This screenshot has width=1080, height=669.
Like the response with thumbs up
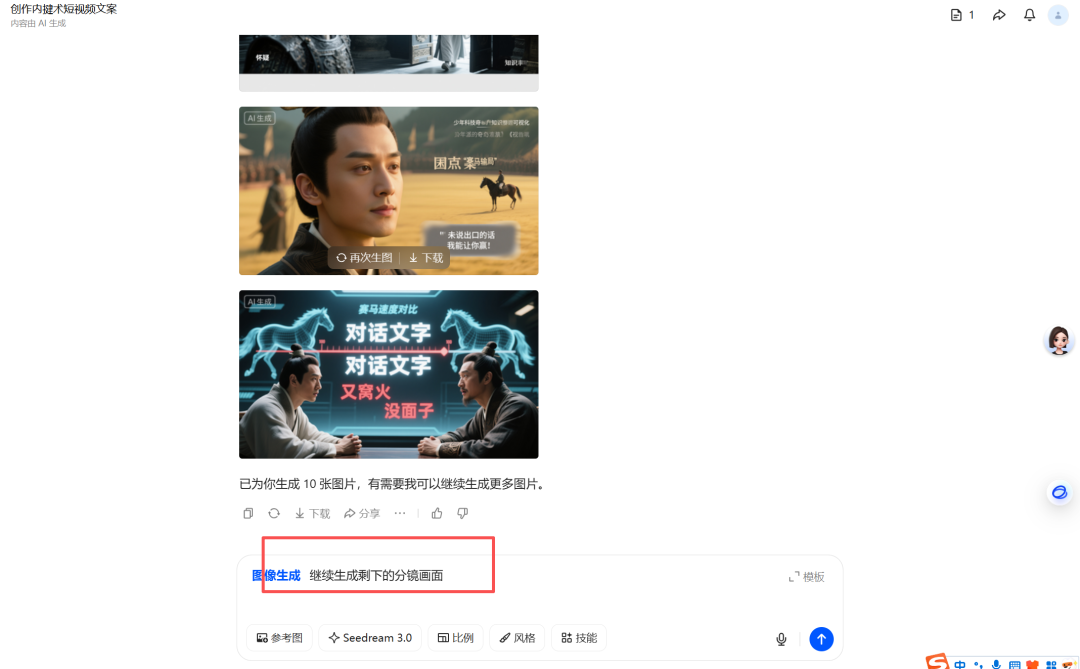click(x=437, y=513)
